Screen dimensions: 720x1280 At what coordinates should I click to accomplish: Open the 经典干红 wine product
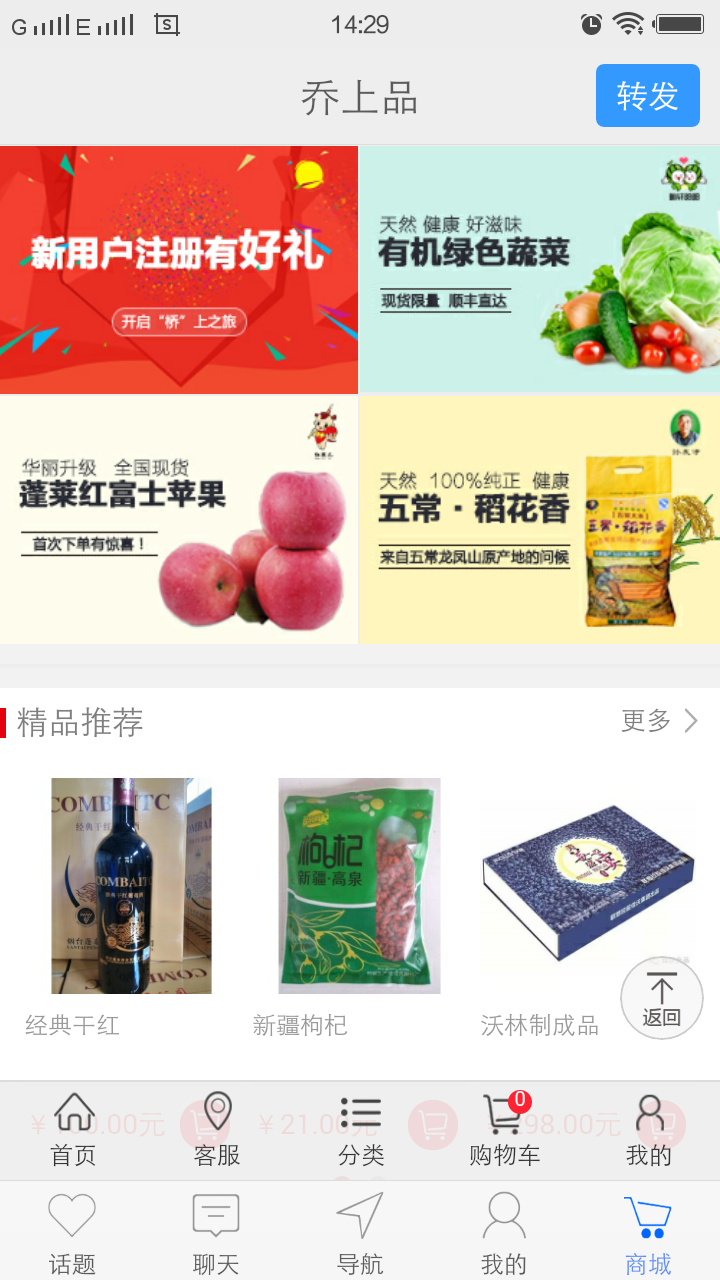coord(131,886)
